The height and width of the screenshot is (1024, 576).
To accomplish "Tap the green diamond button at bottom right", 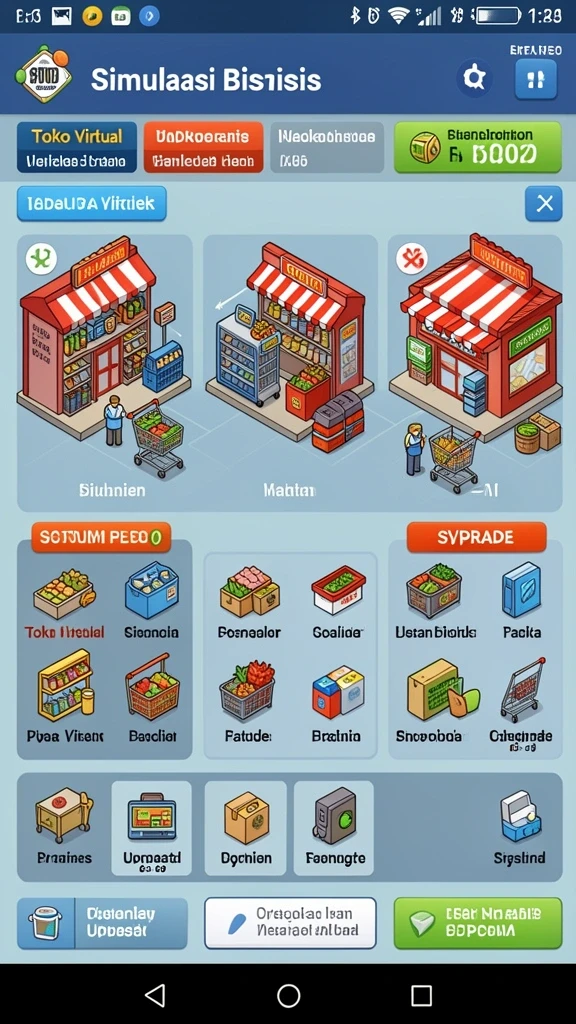I will click(x=477, y=923).
